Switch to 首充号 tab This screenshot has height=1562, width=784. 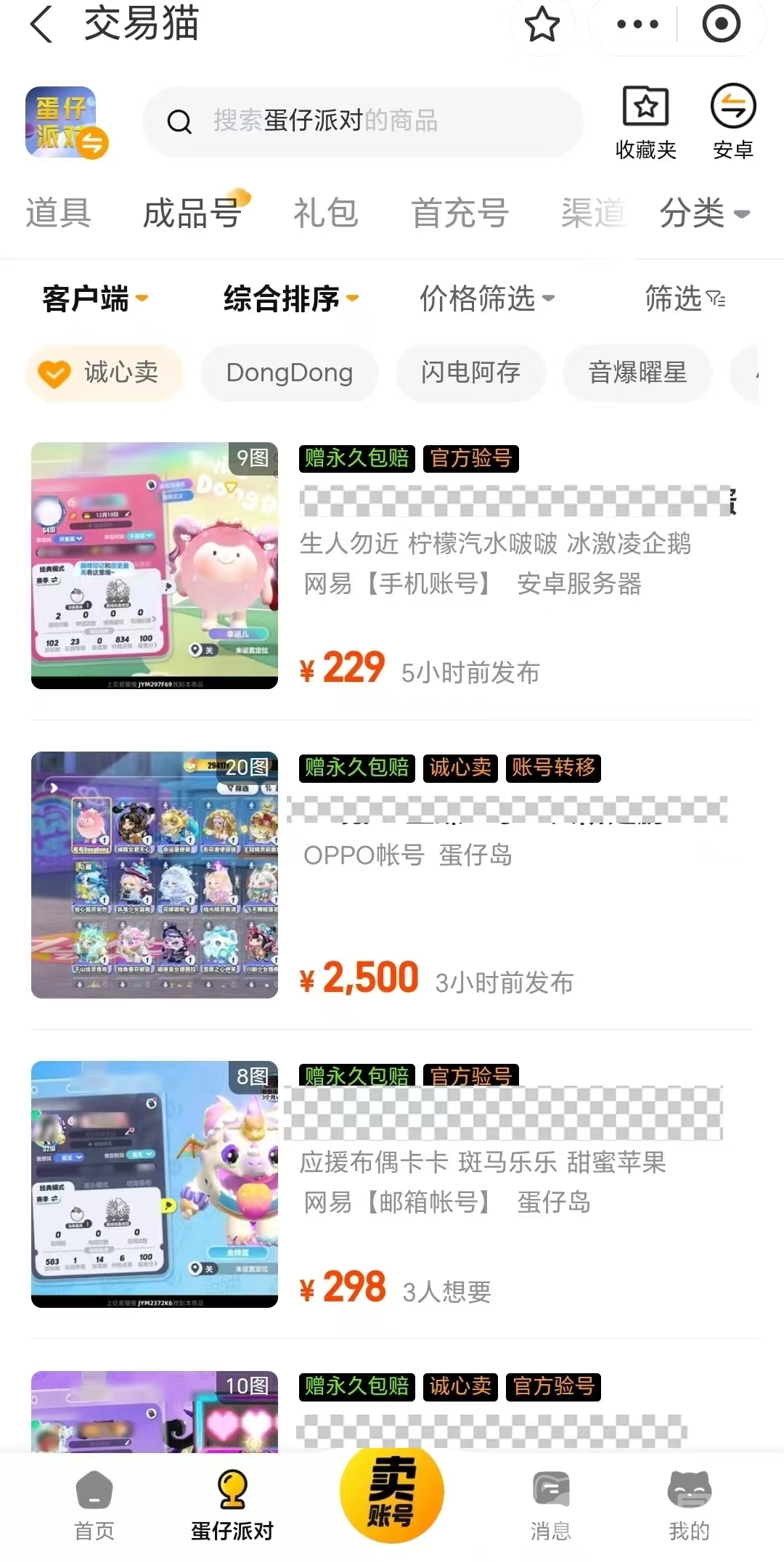(460, 213)
